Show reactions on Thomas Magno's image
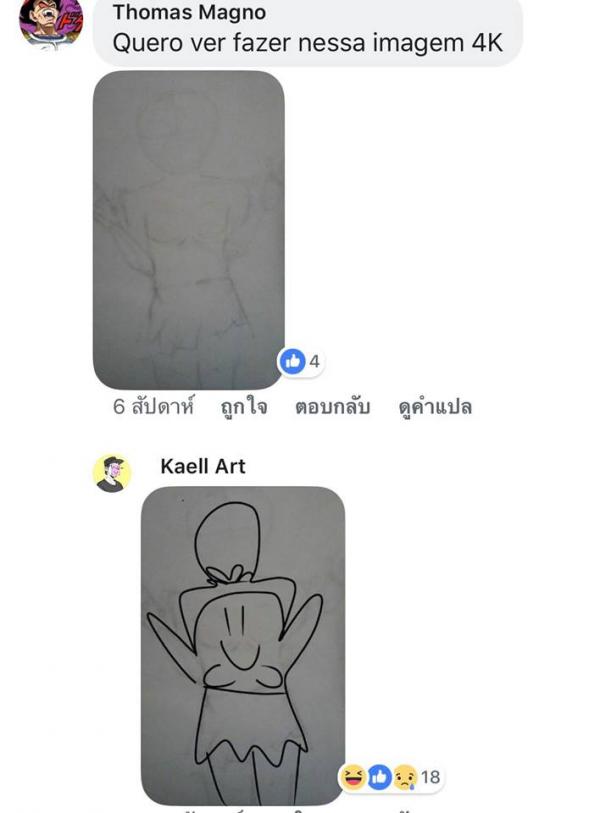 [300, 361]
